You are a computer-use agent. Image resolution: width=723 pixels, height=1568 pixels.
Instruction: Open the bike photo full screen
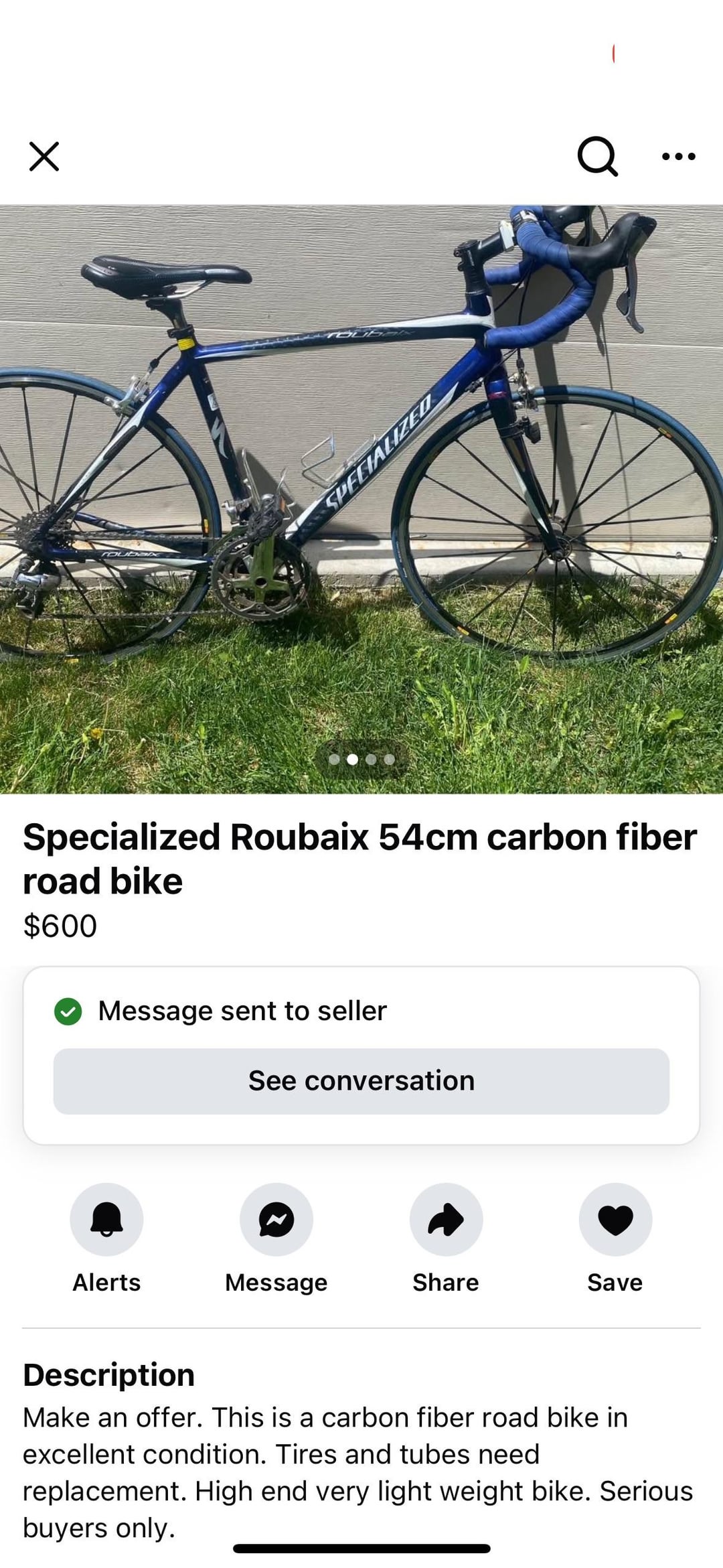[x=361, y=499]
